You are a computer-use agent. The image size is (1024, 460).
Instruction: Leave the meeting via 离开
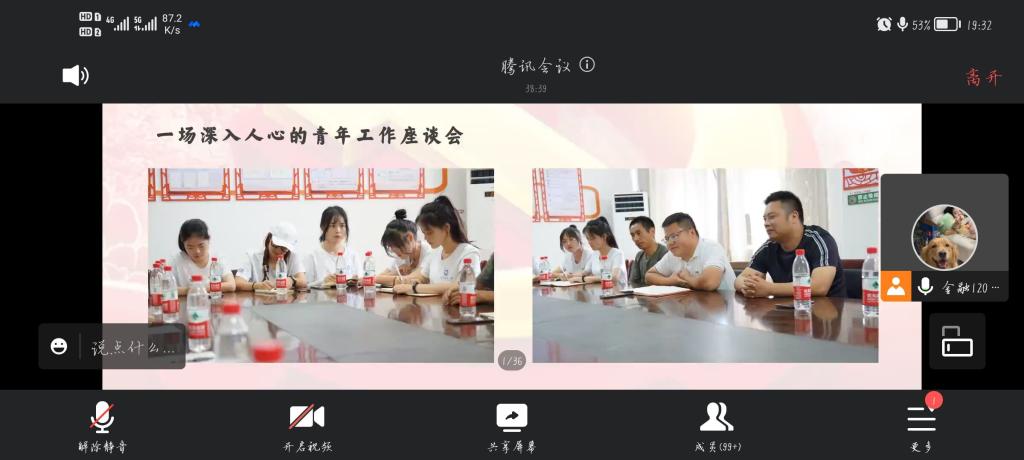tap(982, 77)
